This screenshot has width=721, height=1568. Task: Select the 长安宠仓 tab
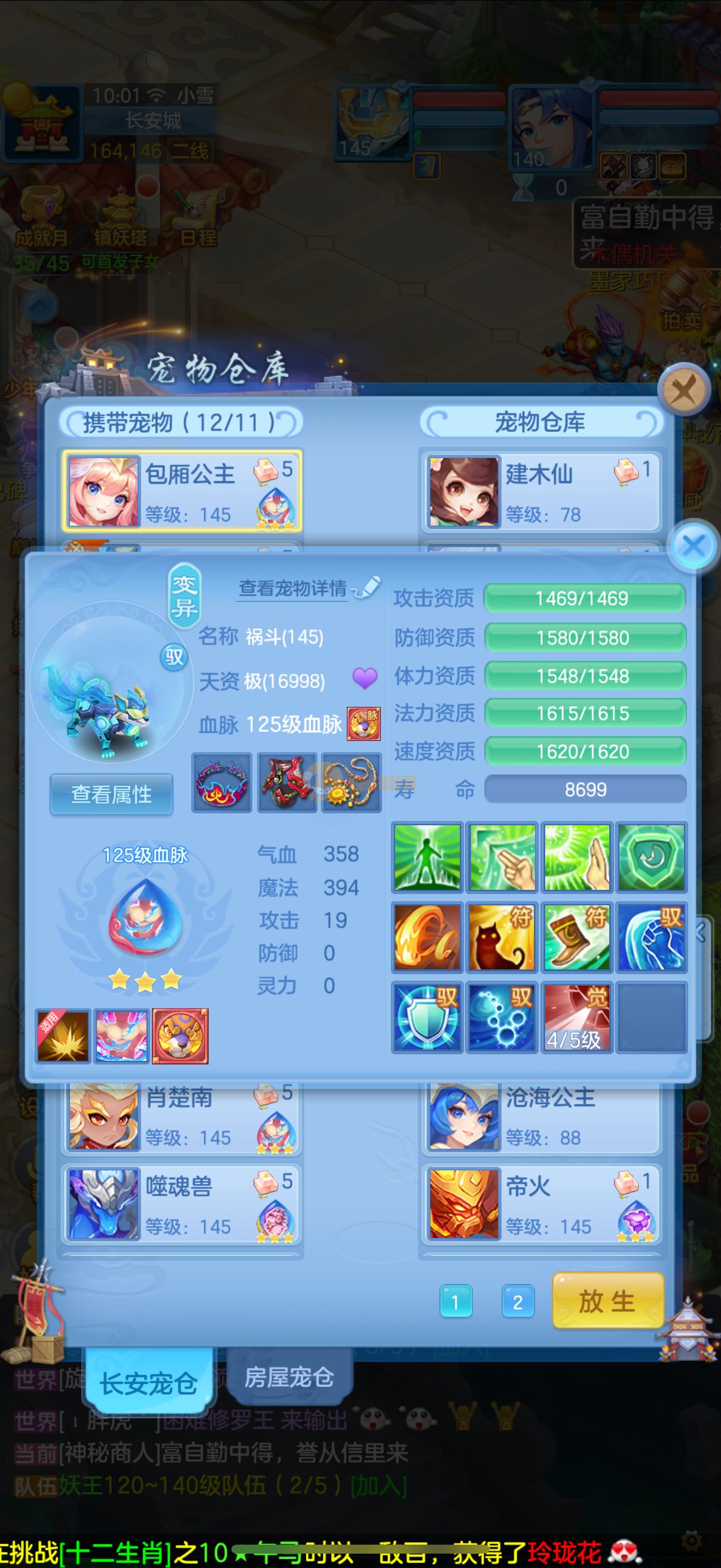pyautogui.click(x=148, y=1383)
